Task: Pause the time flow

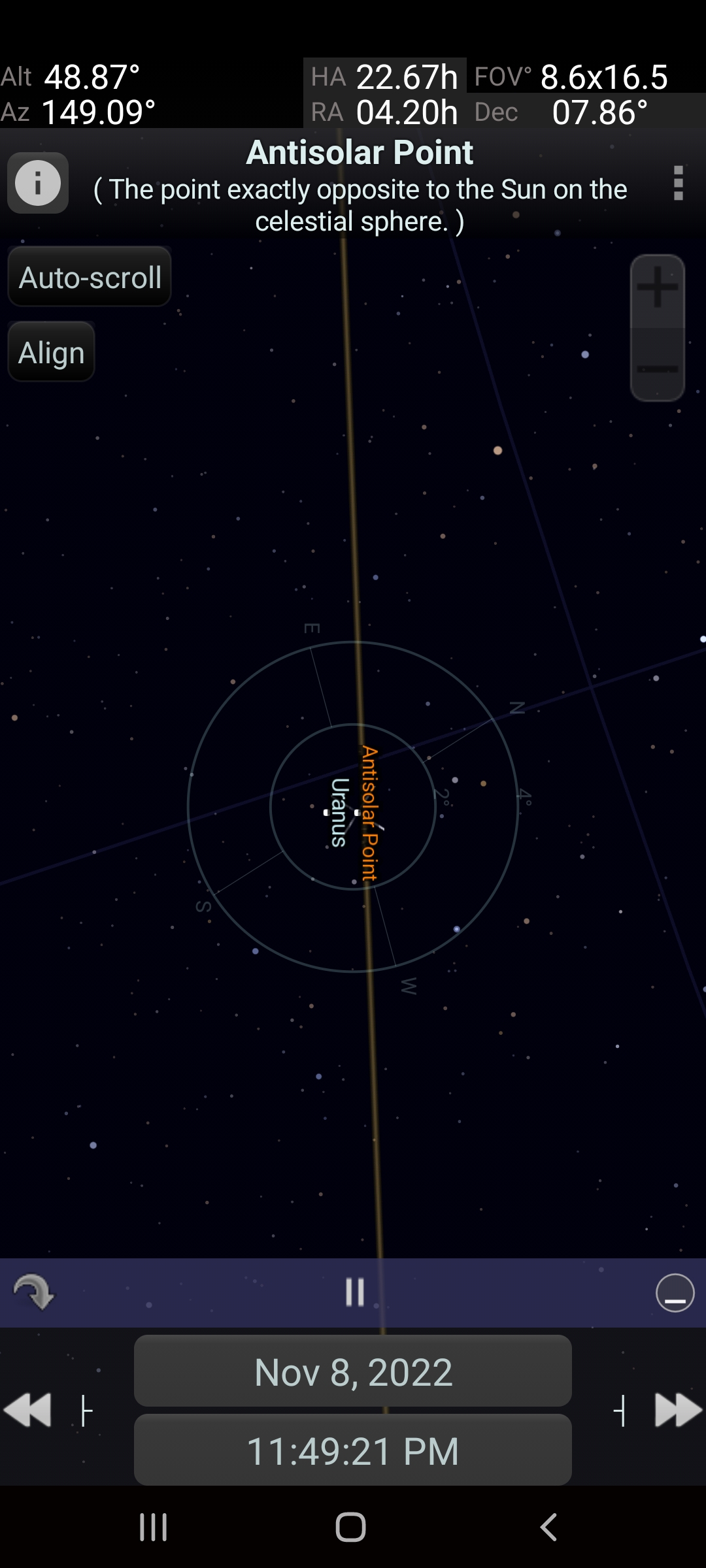Action: [354, 1292]
